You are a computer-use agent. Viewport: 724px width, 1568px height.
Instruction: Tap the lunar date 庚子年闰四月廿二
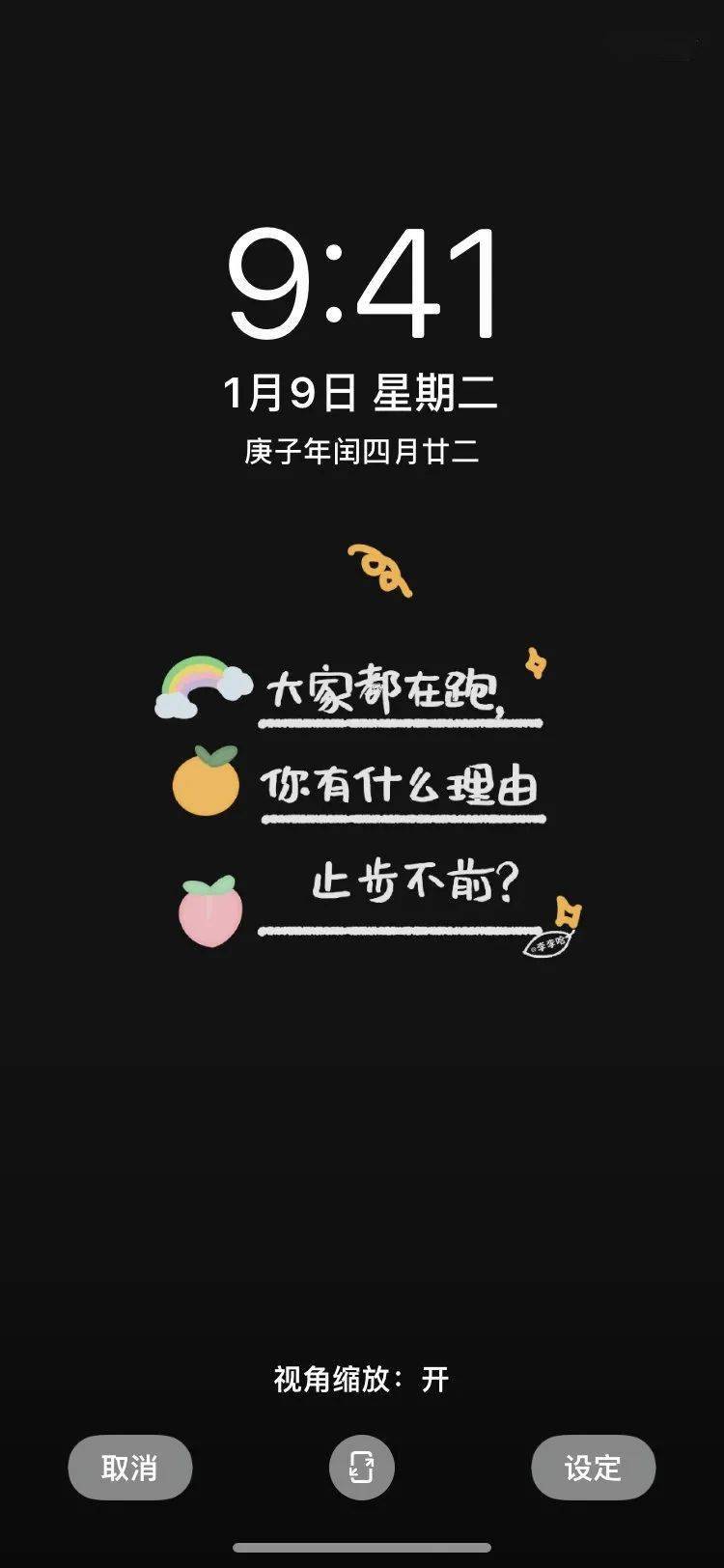tap(362, 450)
